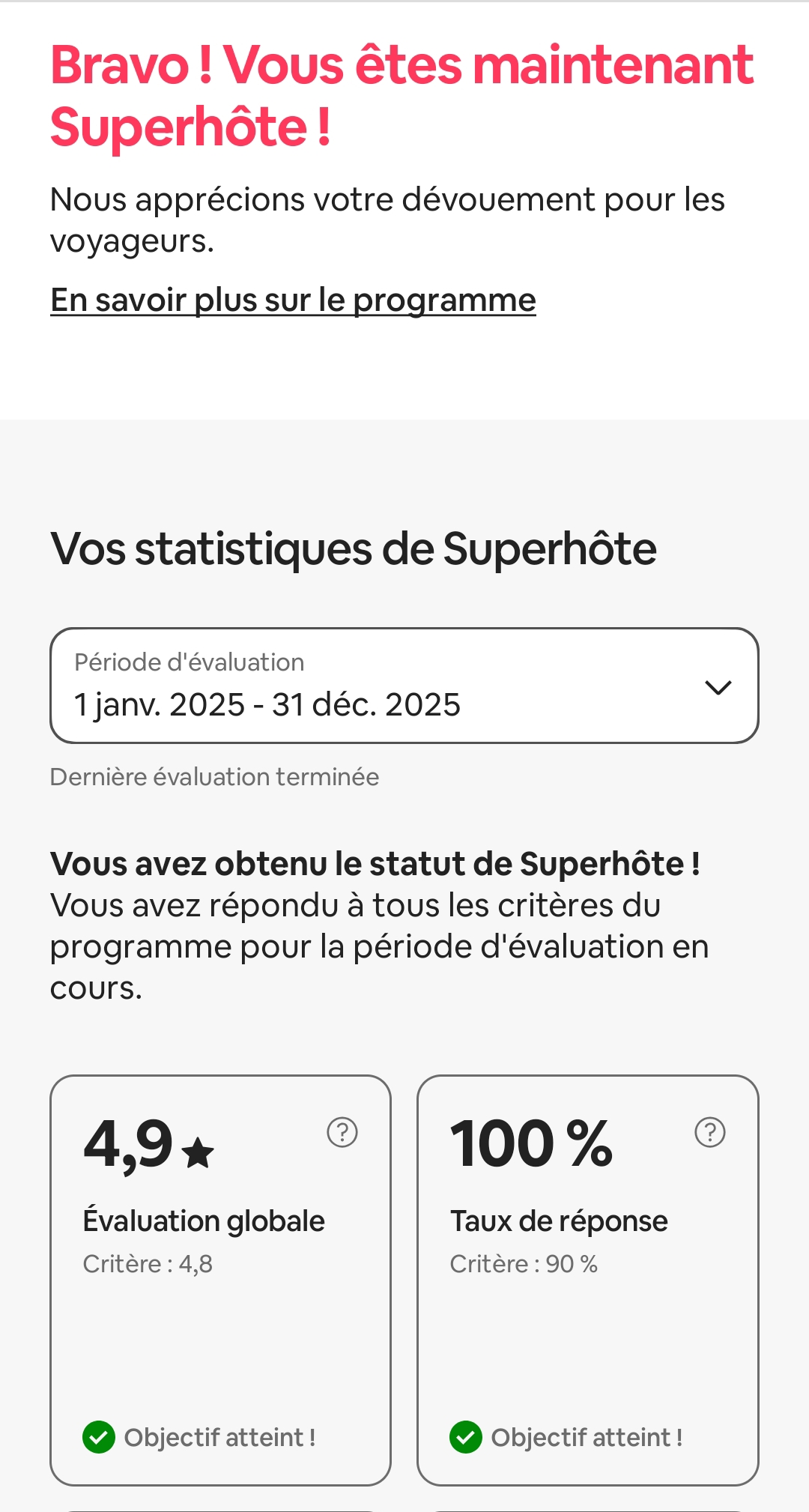Click the Objectif atteint label on the left card
809x1512 pixels.
pos(219,1438)
